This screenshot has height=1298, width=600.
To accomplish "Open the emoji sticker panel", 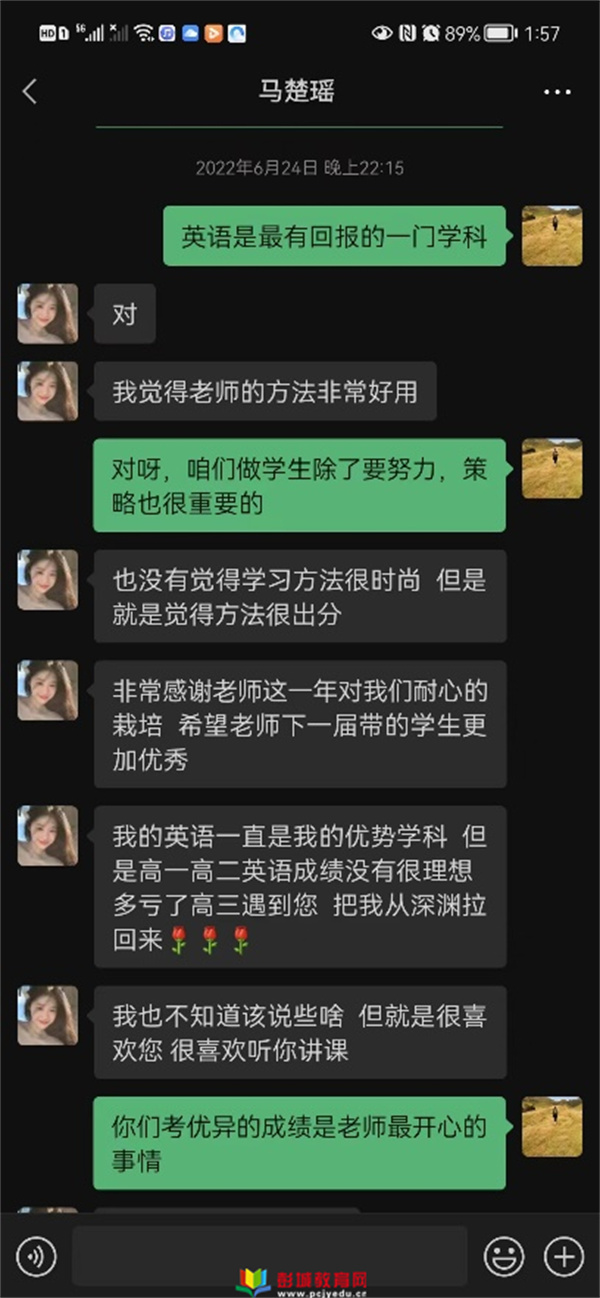I will pyautogui.click(x=504, y=1256).
